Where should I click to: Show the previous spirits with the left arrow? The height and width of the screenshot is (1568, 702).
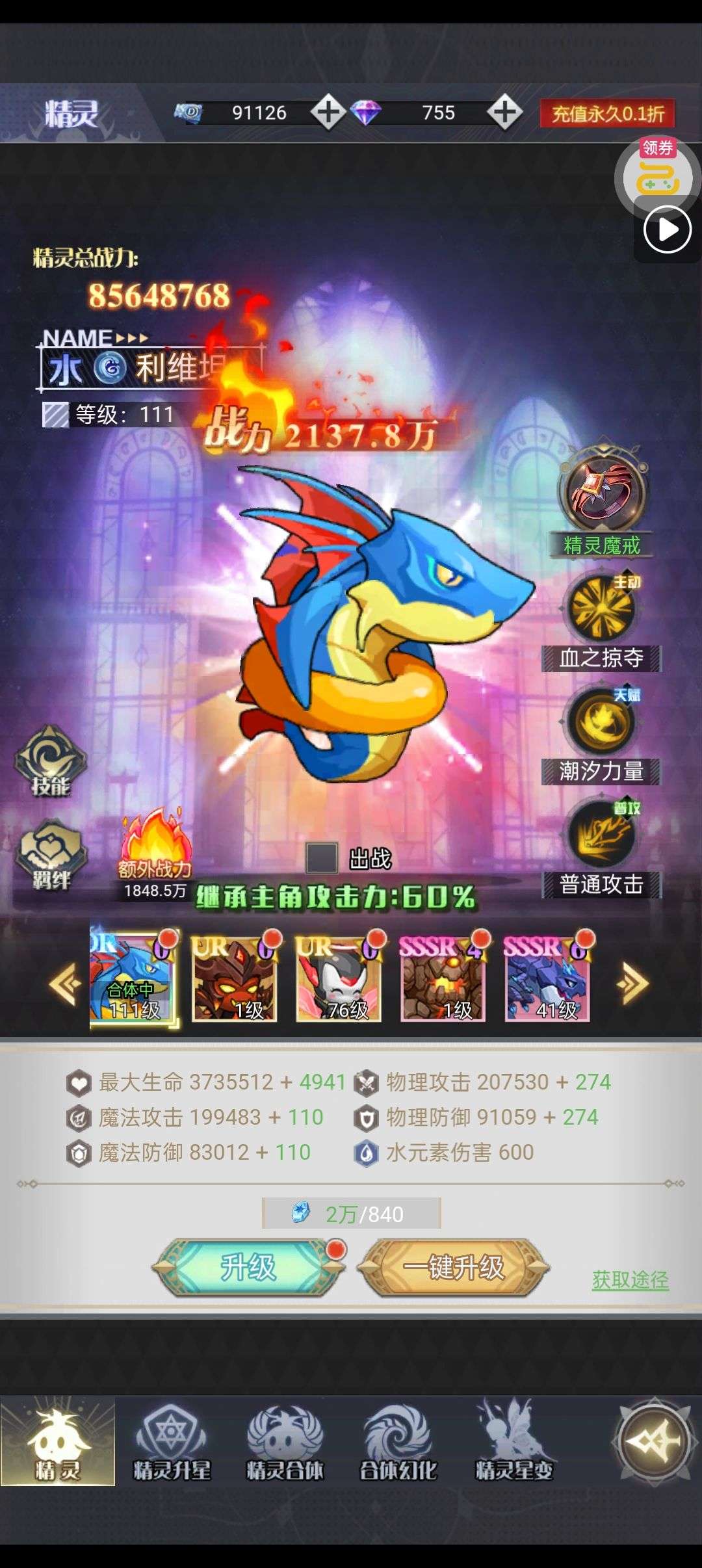(65, 984)
